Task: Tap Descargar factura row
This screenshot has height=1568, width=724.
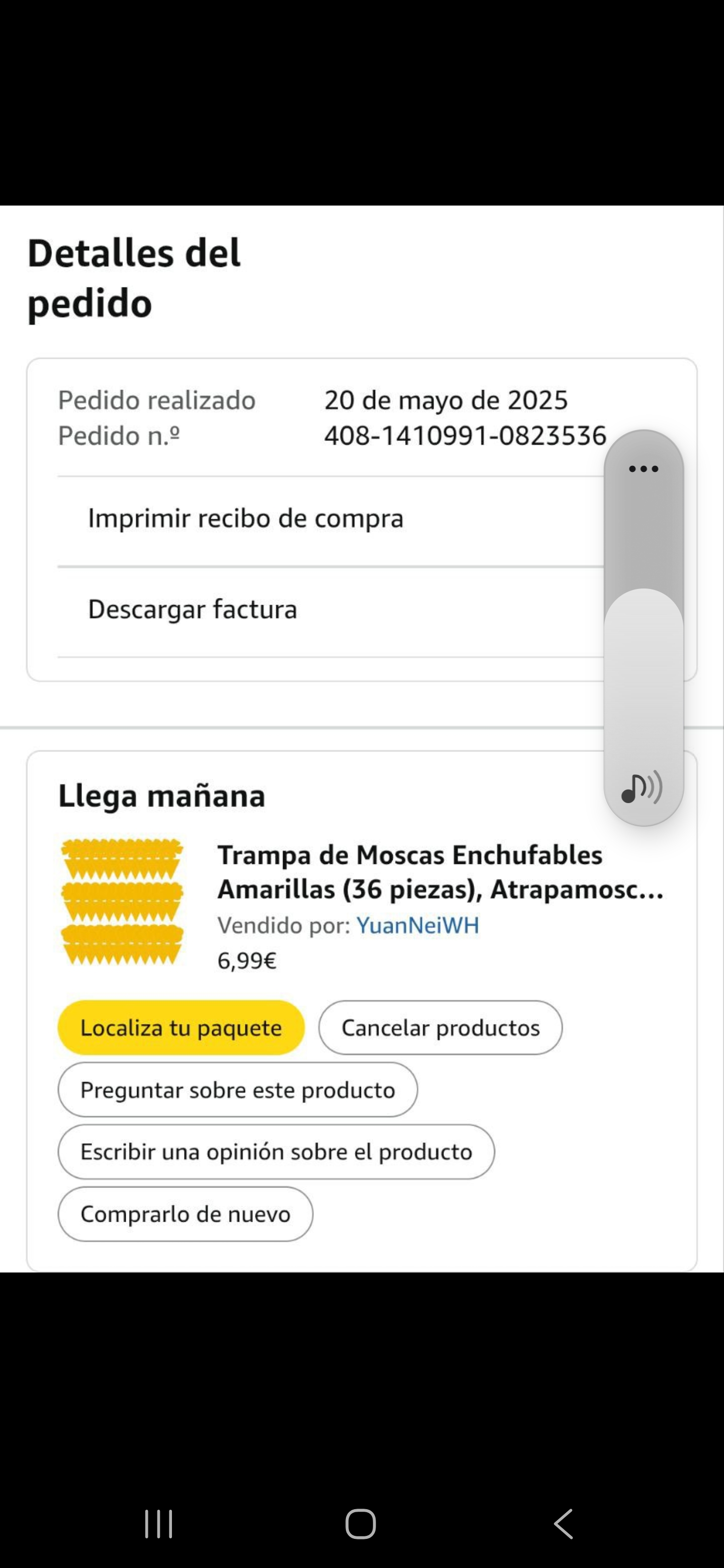Action: coord(193,610)
